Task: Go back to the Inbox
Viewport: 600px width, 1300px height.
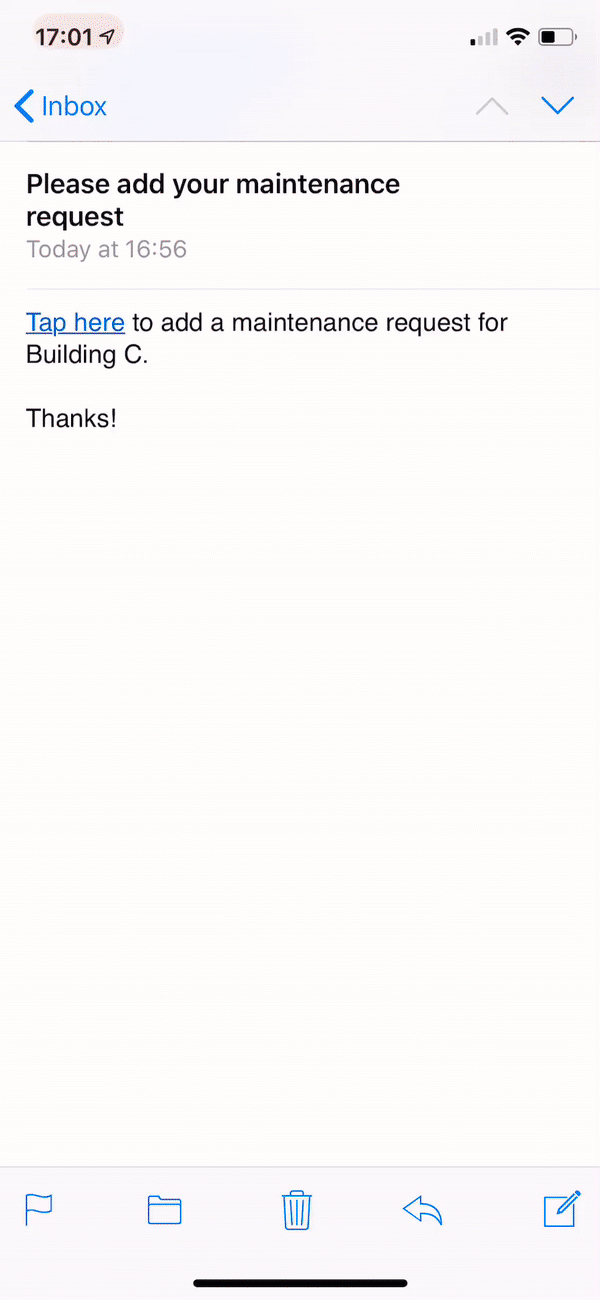Action: 61,106
